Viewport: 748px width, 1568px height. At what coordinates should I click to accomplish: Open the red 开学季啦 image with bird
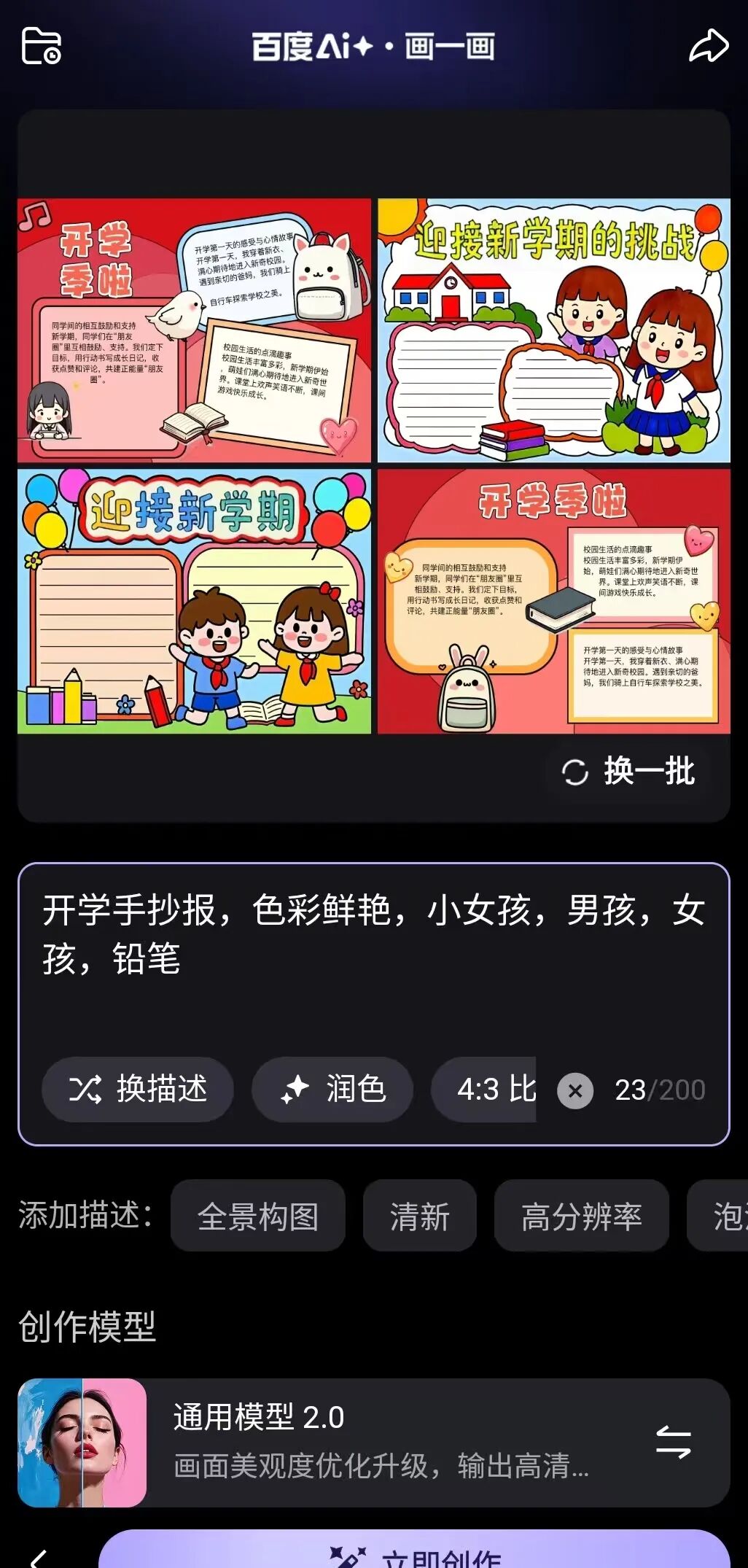click(x=194, y=330)
